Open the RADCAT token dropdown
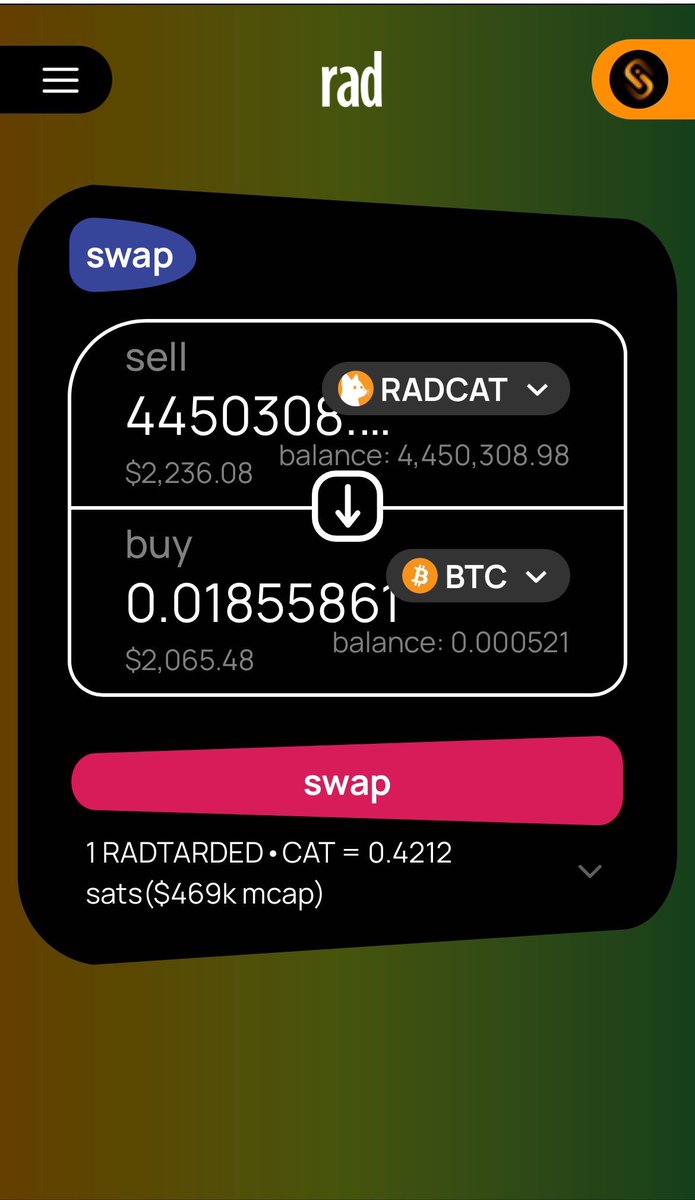695x1200 pixels. [x=446, y=389]
